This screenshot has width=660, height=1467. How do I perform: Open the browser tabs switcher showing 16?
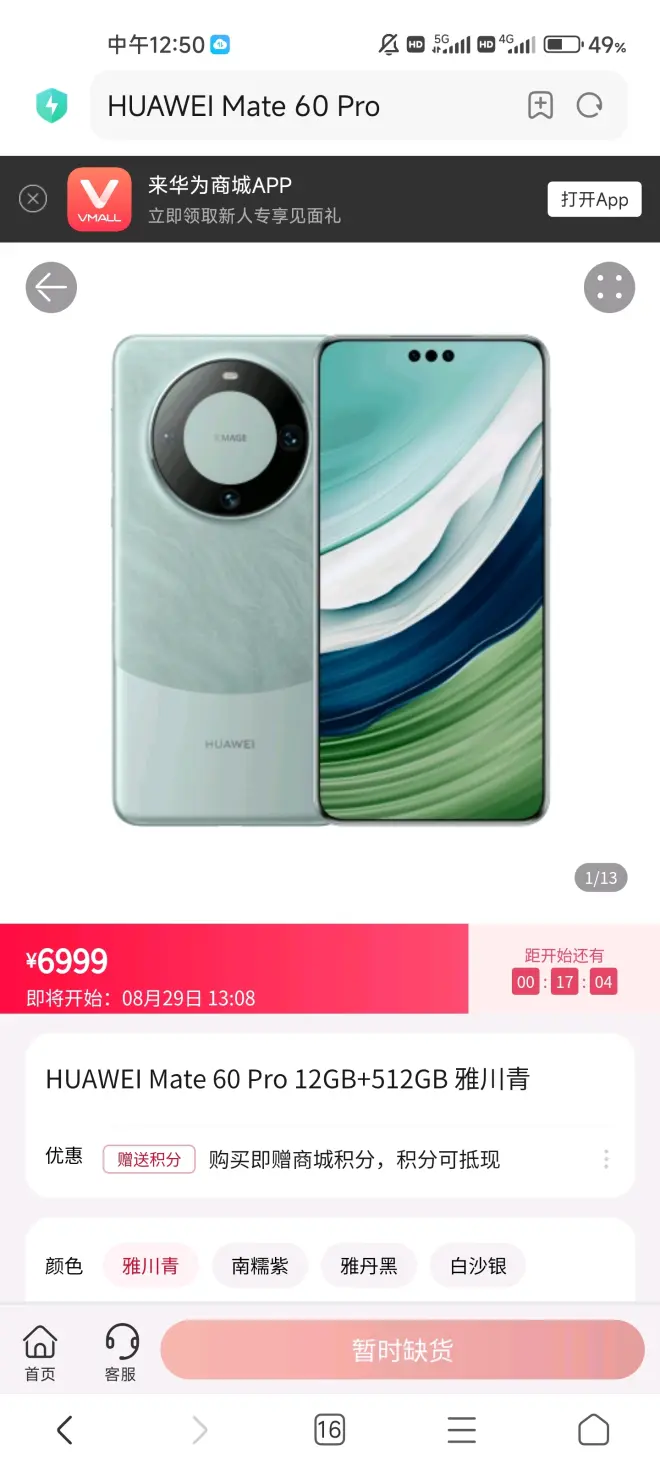click(x=329, y=1429)
